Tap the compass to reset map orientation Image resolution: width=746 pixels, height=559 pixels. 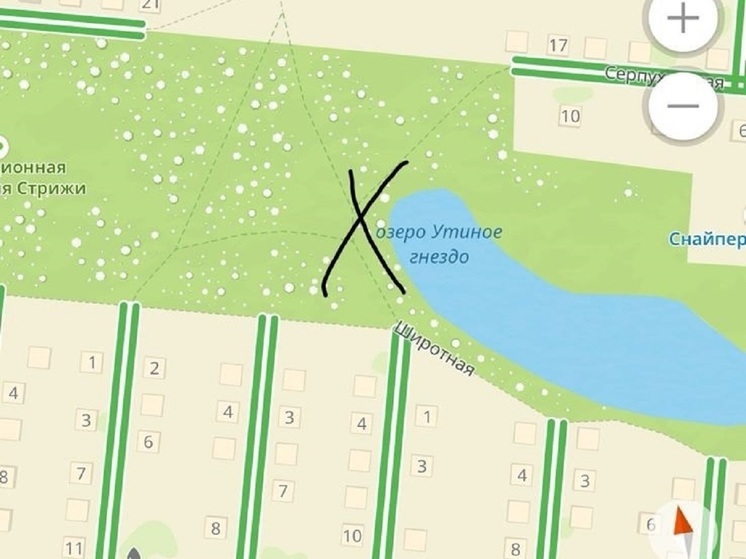tap(686, 526)
